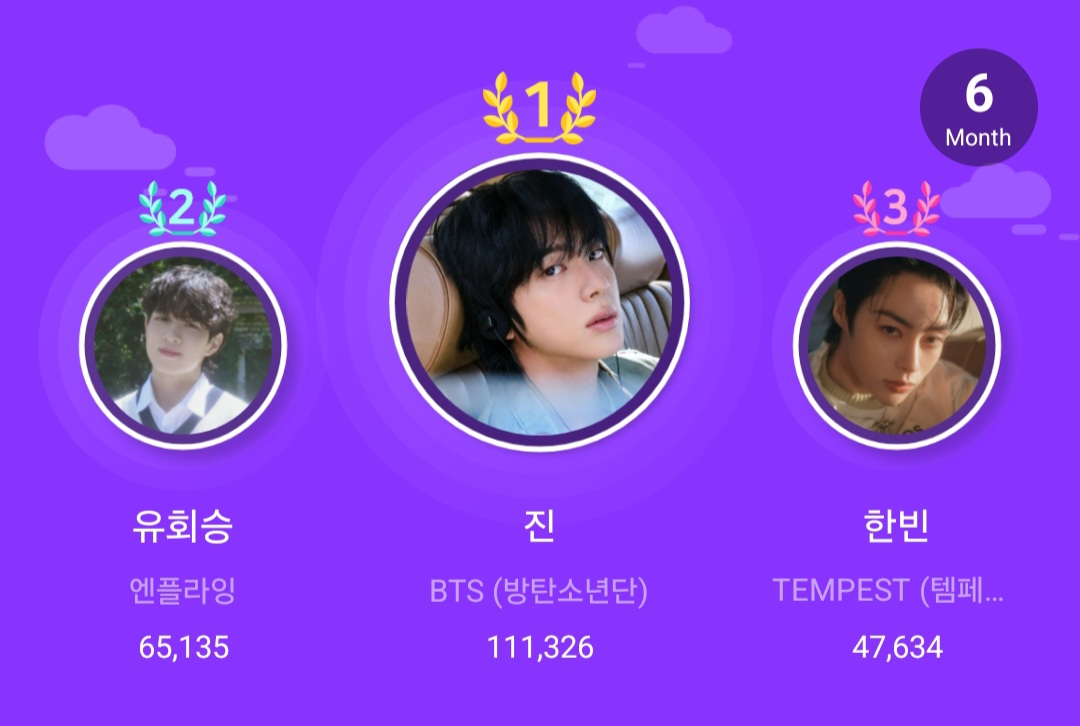This screenshot has height=726, width=1080.
Task: Open third-place 한빈 profile picture
Action: [x=896, y=344]
